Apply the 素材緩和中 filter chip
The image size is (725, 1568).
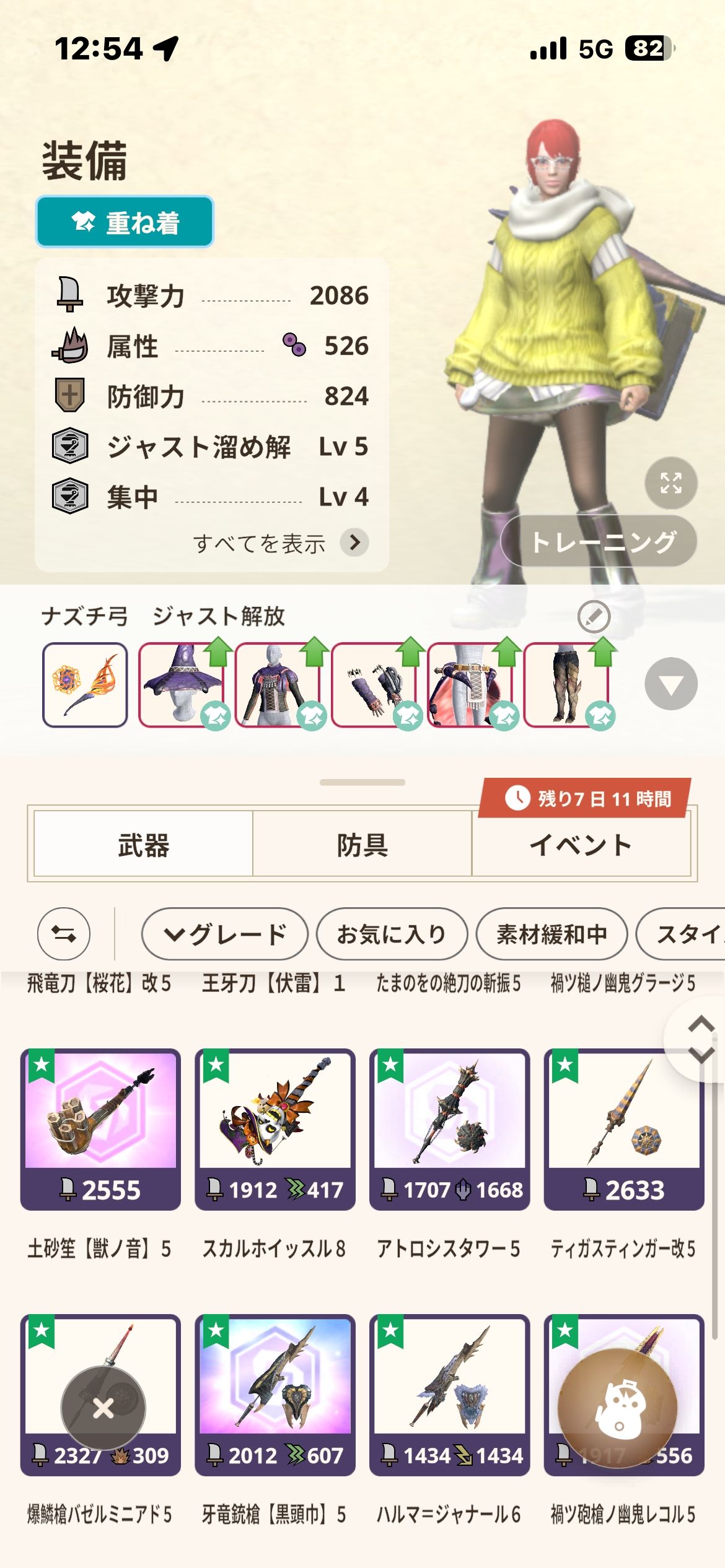pyautogui.click(x=551, y=934)
